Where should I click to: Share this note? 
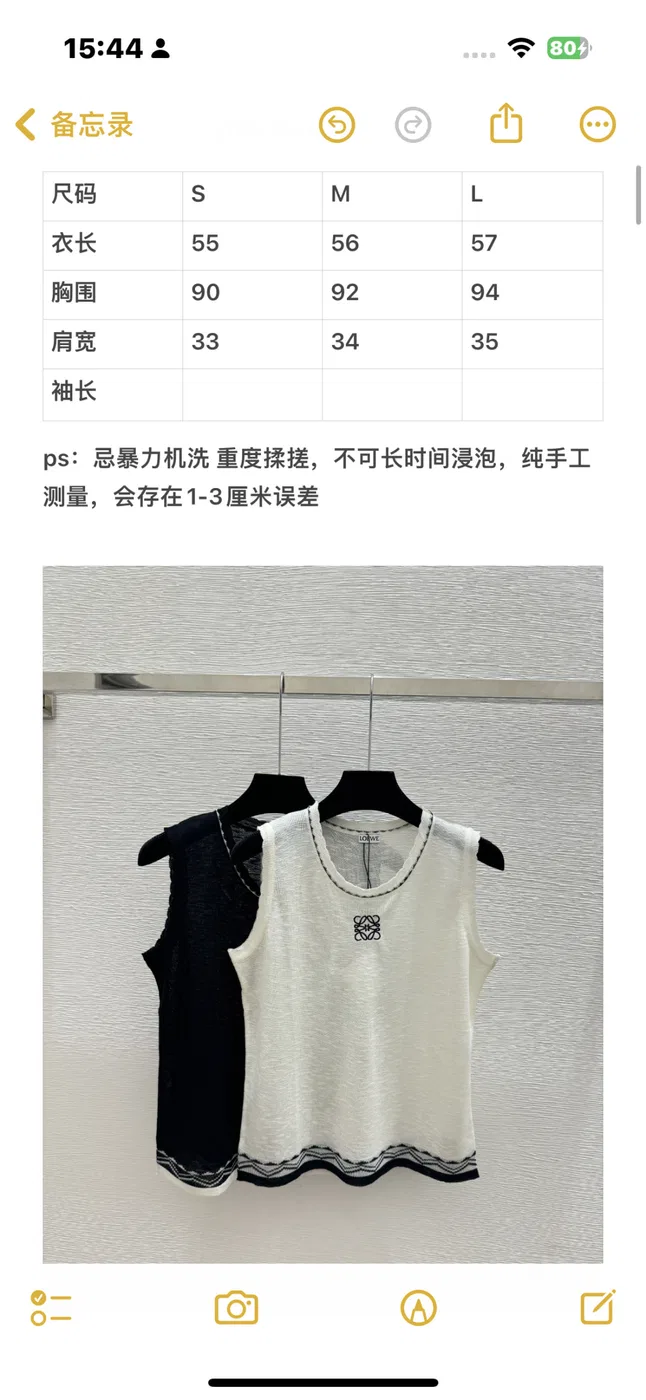pyautogui.click(x=507, y=124)
